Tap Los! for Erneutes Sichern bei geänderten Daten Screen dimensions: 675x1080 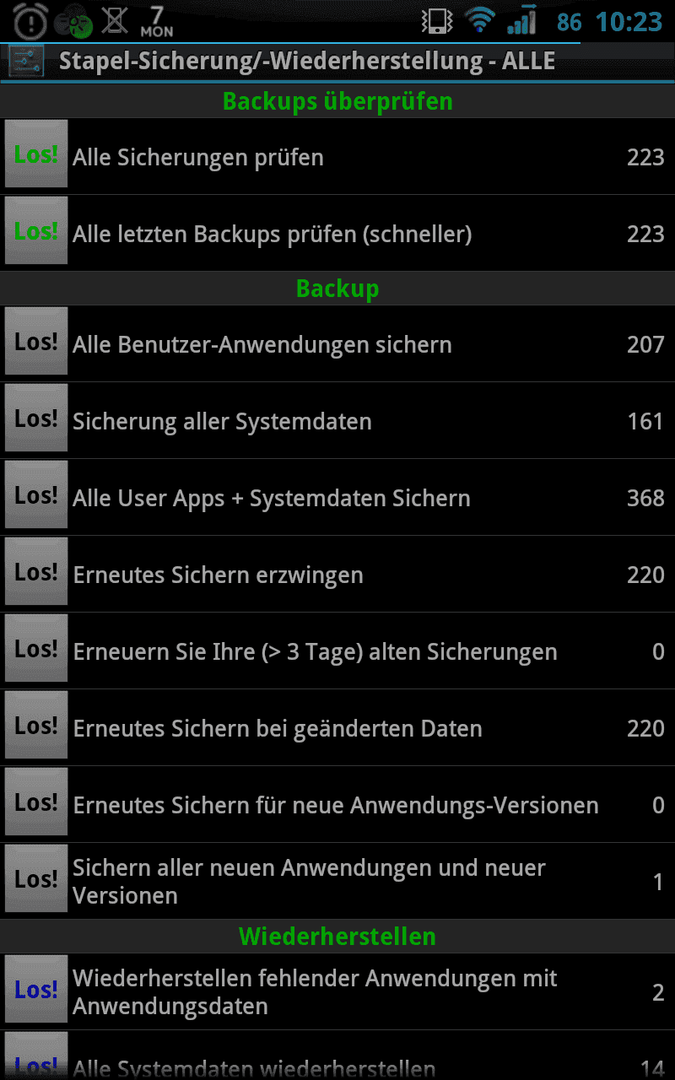[36, 725]
